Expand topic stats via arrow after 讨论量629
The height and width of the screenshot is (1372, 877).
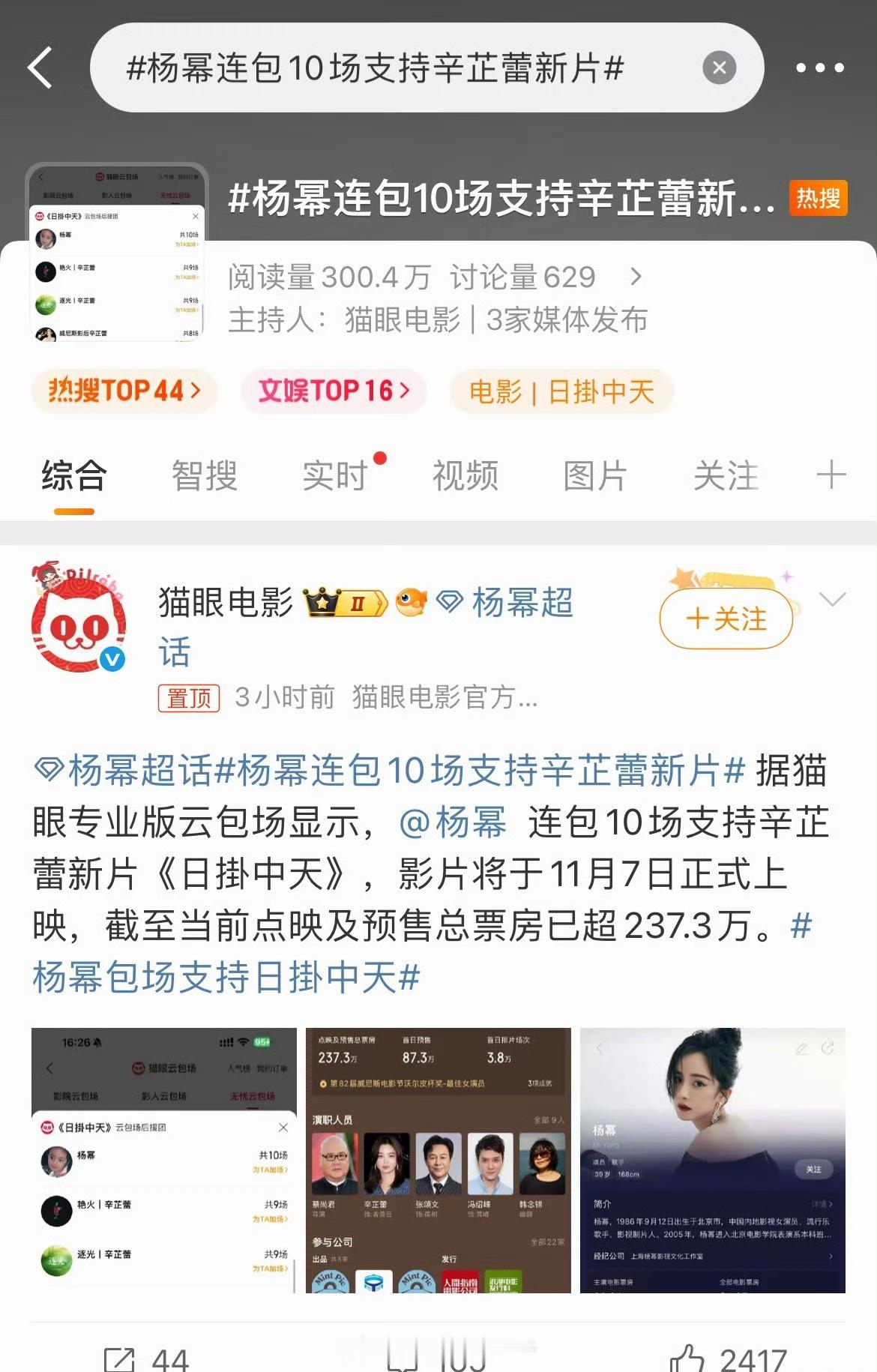coord(638,276)
